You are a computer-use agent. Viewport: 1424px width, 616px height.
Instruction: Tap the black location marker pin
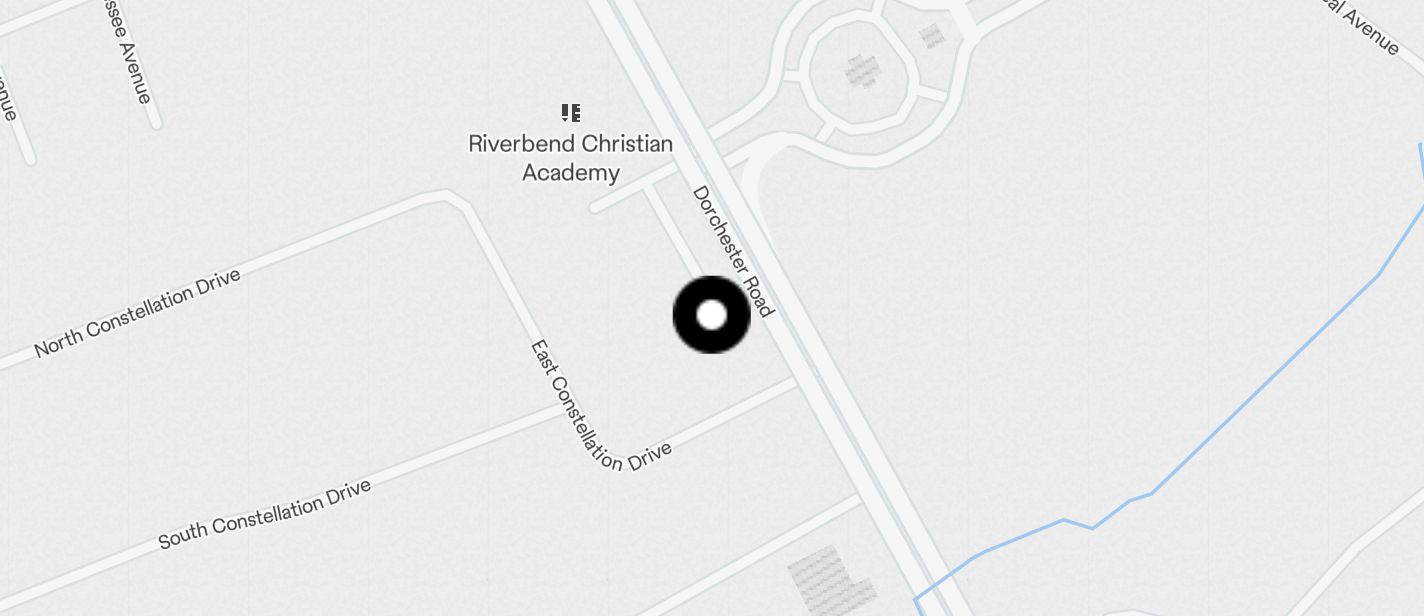pos(711,315)
